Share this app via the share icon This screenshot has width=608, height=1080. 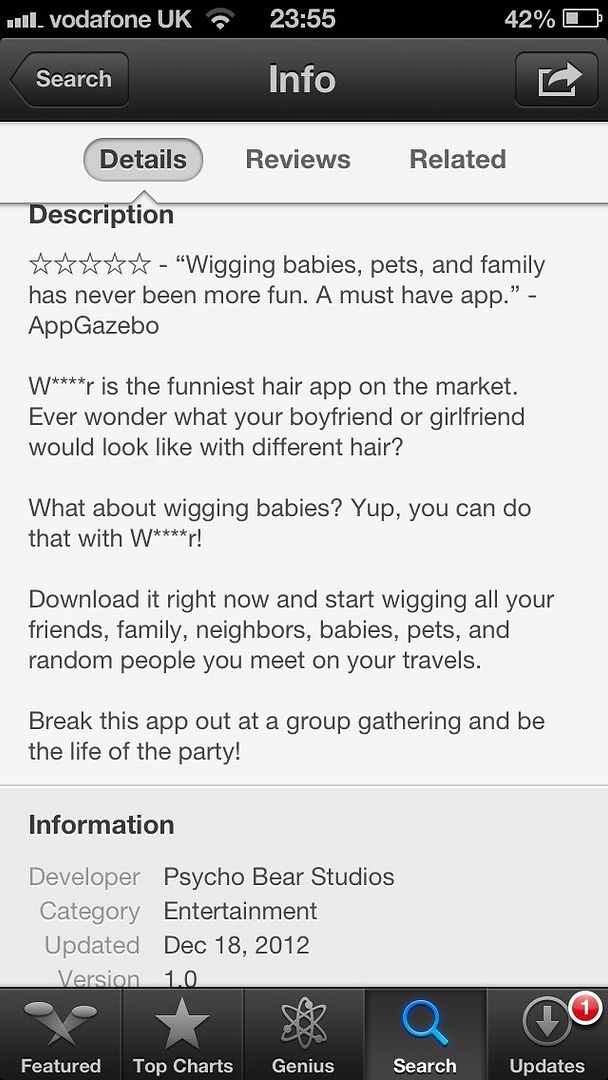tap(556, 79)
